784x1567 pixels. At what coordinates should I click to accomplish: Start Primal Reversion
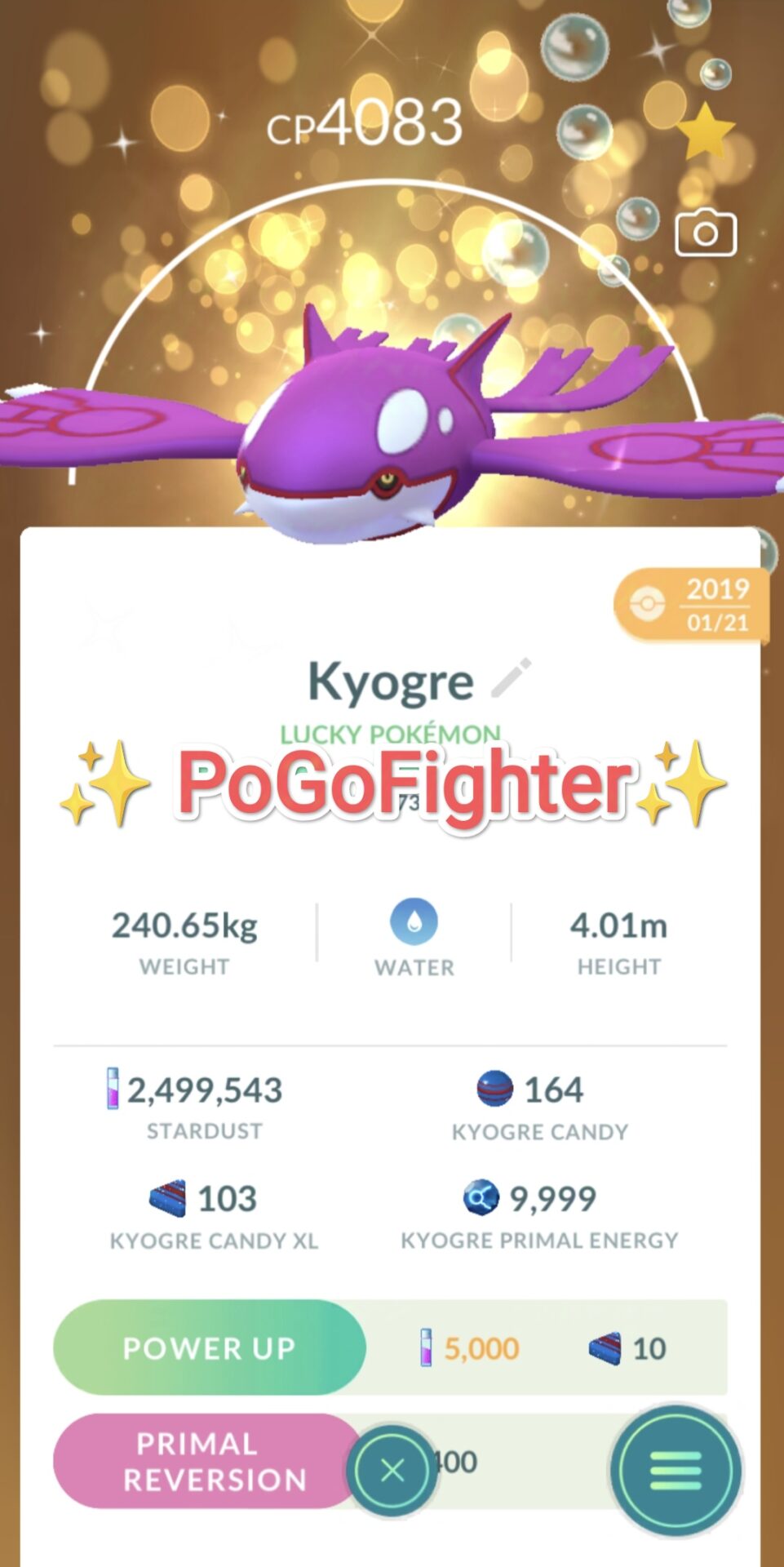[x=208, y=1461]
